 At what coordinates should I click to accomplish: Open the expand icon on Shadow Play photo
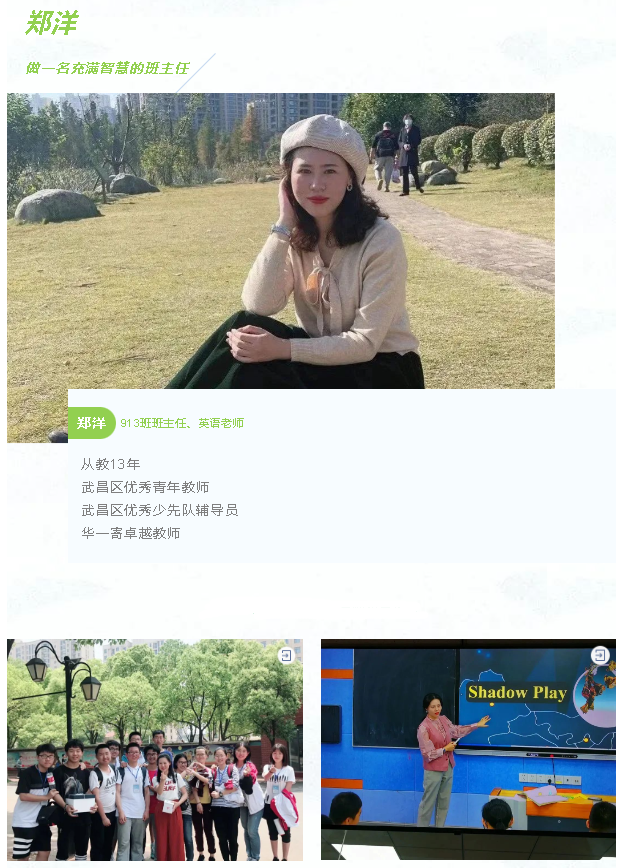point(600,655)
